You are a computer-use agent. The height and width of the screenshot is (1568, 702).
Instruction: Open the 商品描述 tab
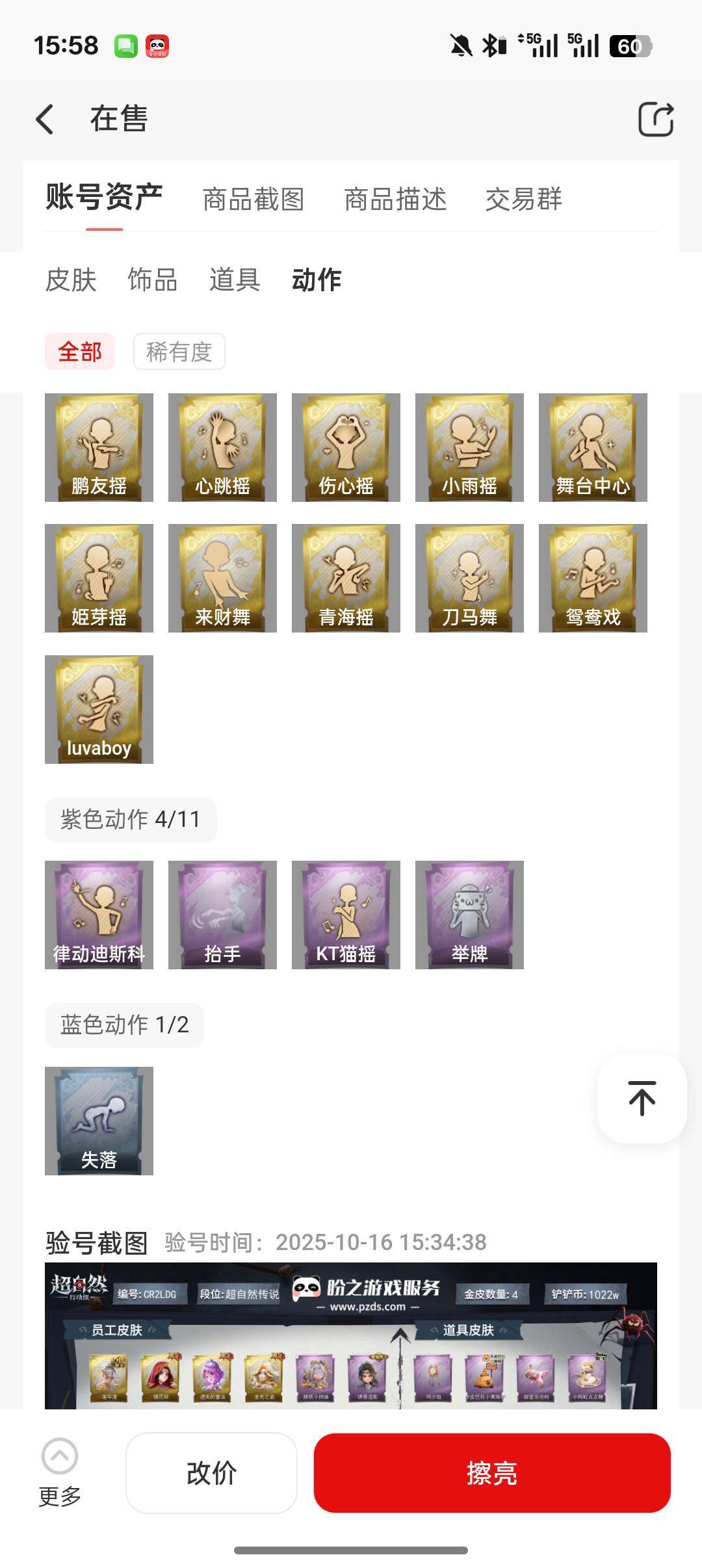395,200
